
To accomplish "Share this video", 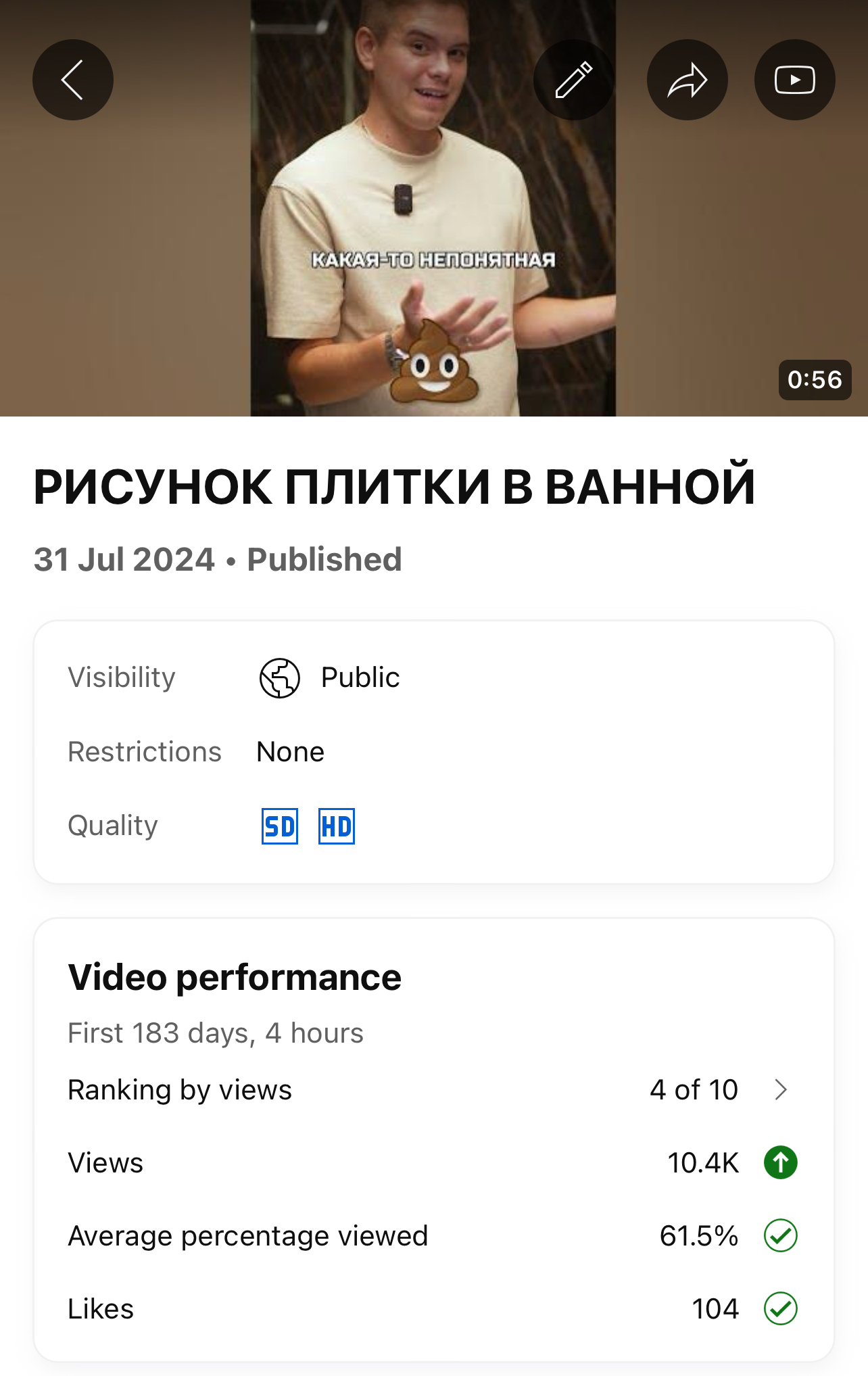I will click(687, 80).
